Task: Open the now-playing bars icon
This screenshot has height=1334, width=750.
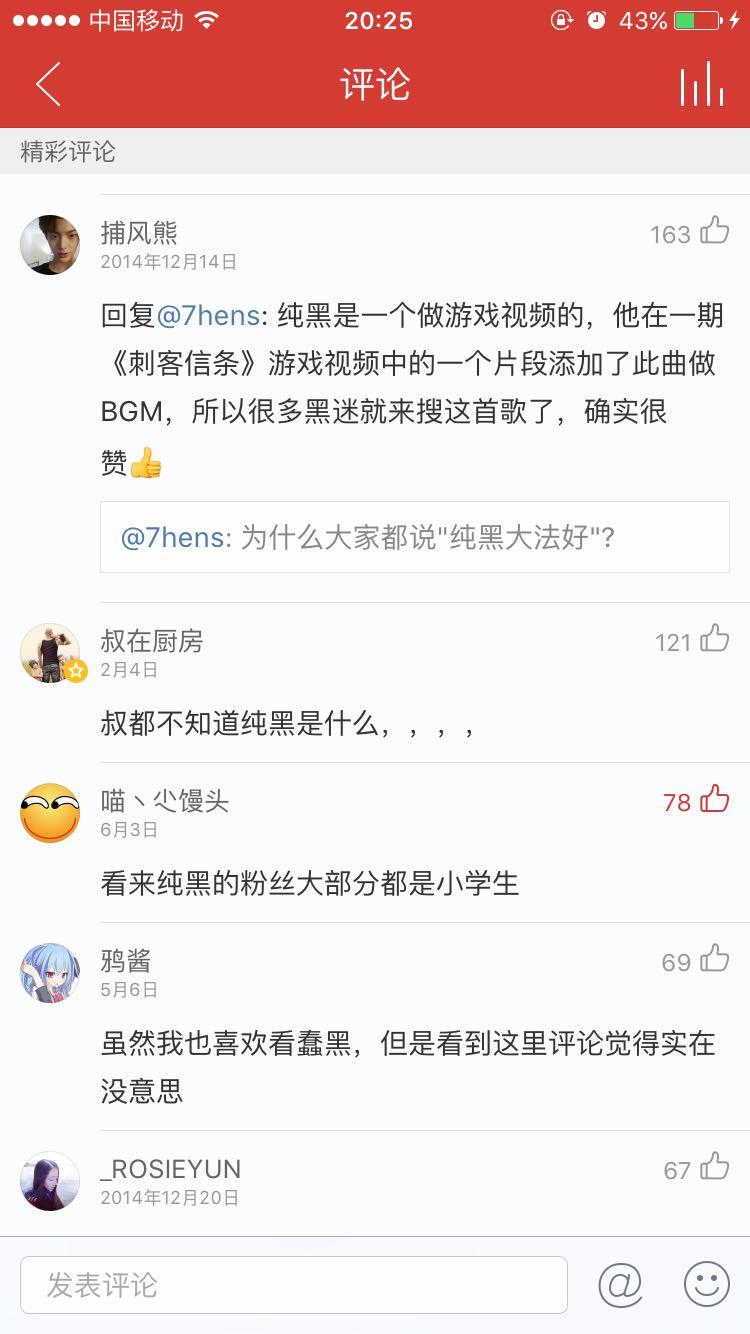Action: click(701, 84)
